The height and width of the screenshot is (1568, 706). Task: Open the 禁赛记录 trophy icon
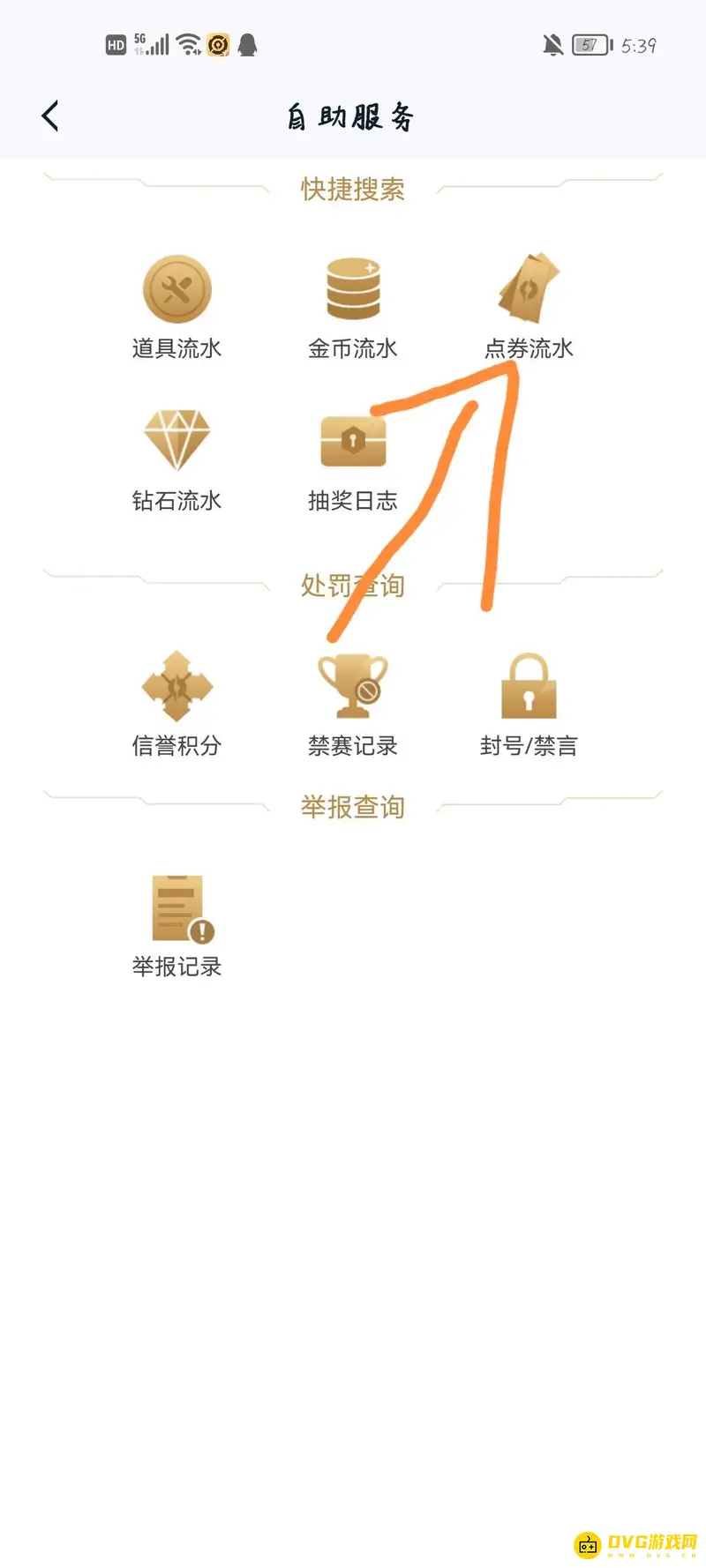point(353,687)
